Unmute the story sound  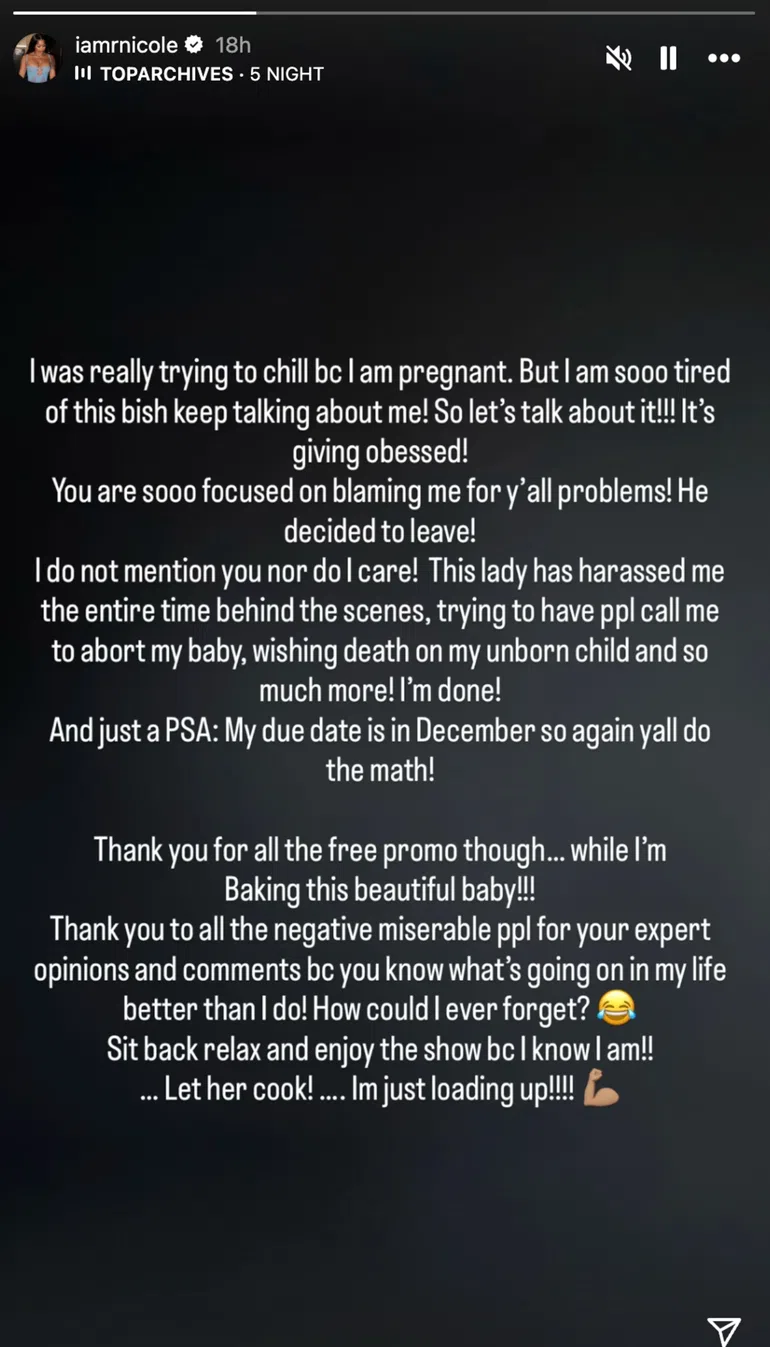point(619,58)
